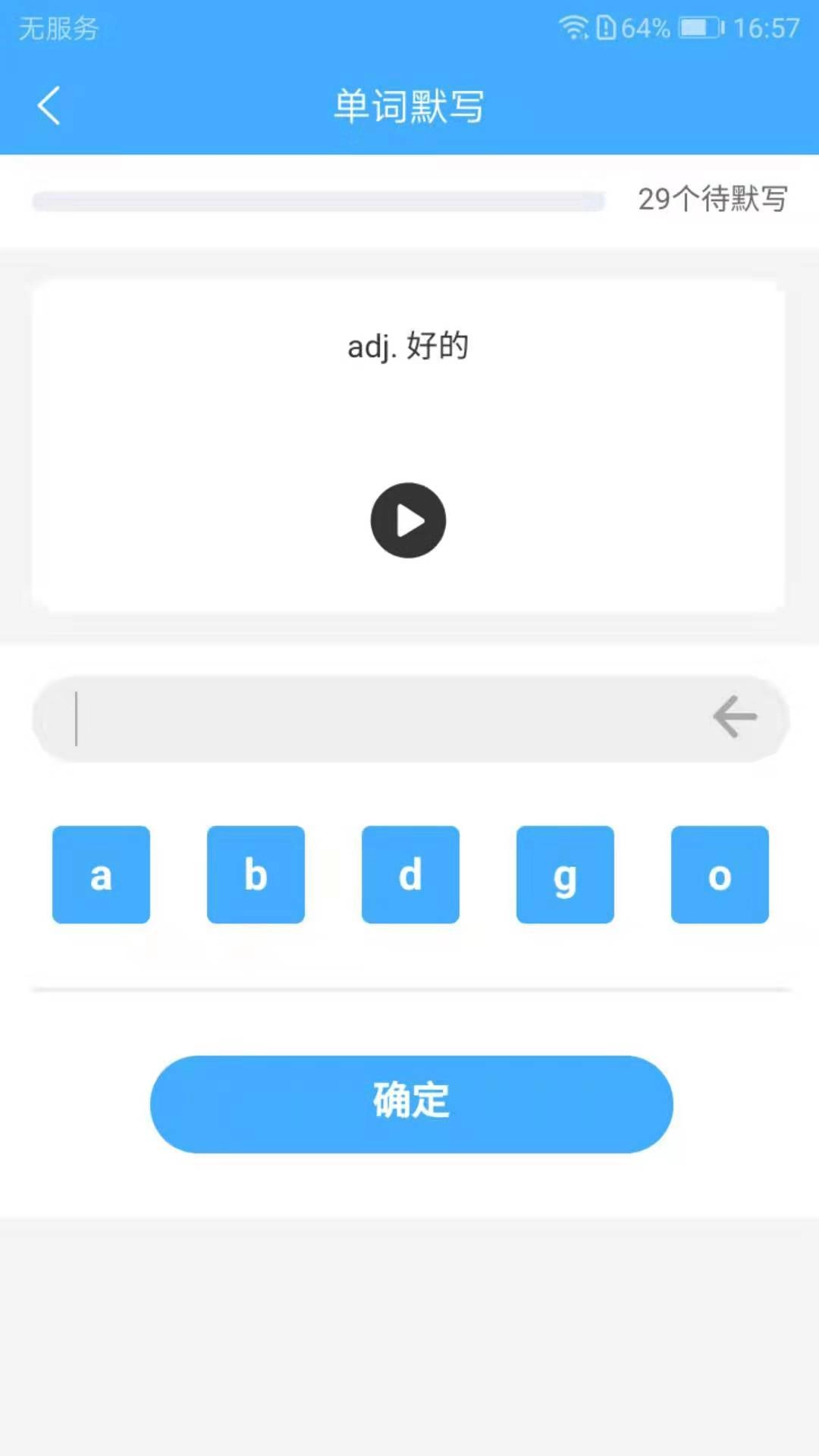The image size is (819, 1456).
Task: Tap the '29个待默写' counter text
Action: coord(711,200)
